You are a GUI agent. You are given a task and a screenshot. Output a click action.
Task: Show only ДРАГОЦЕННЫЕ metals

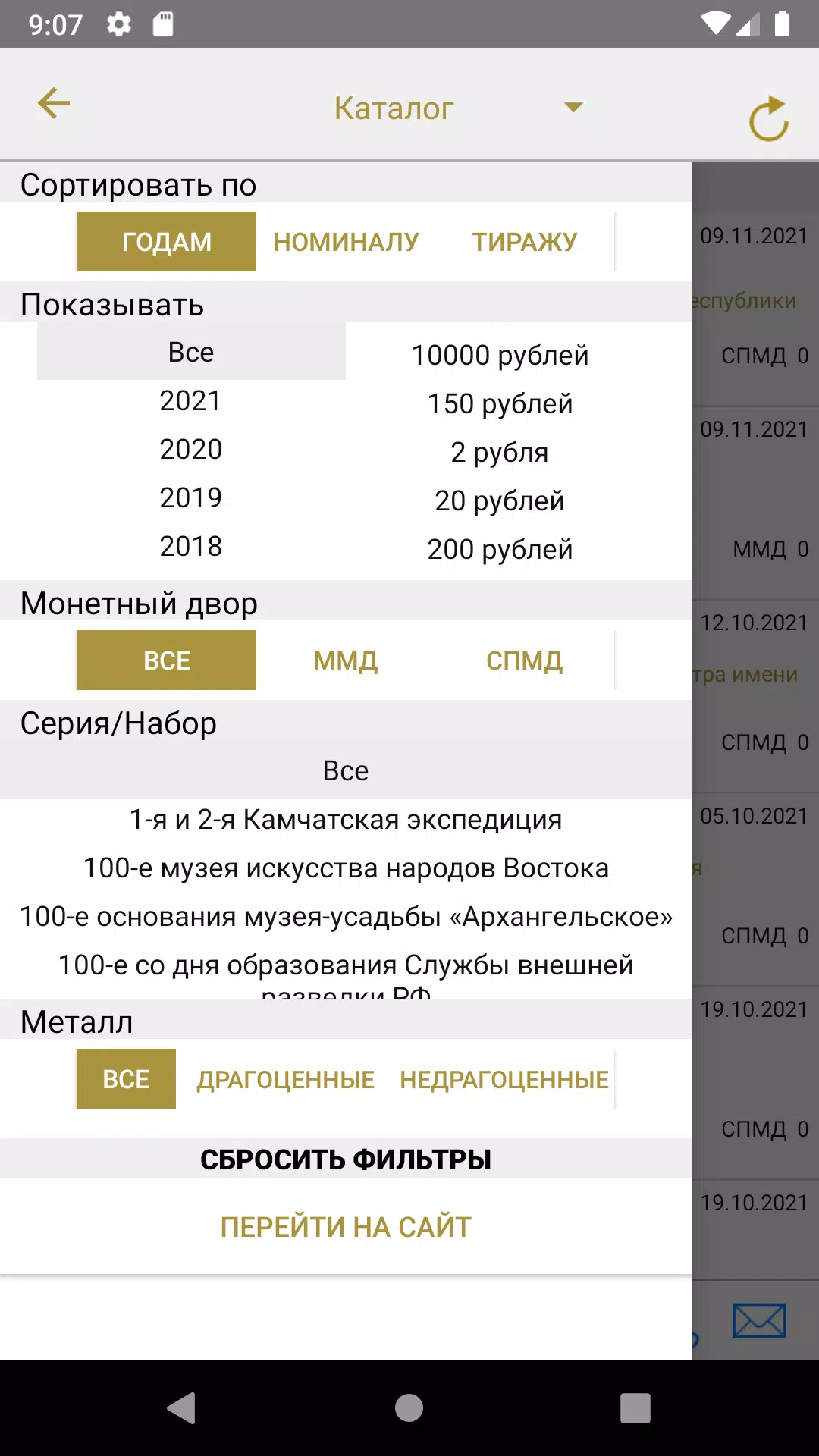(286, 1079)
